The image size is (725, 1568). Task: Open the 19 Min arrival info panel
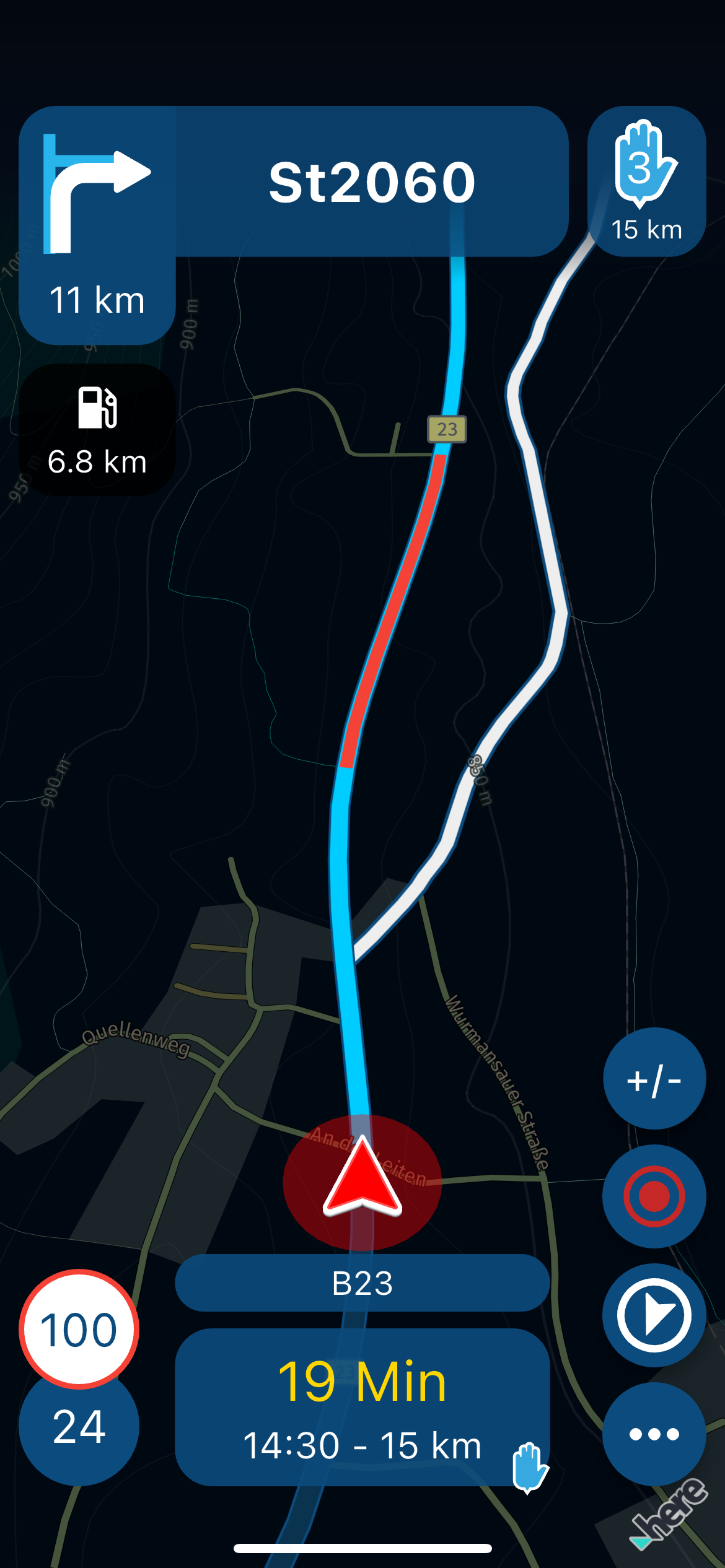click(362, 1407)
